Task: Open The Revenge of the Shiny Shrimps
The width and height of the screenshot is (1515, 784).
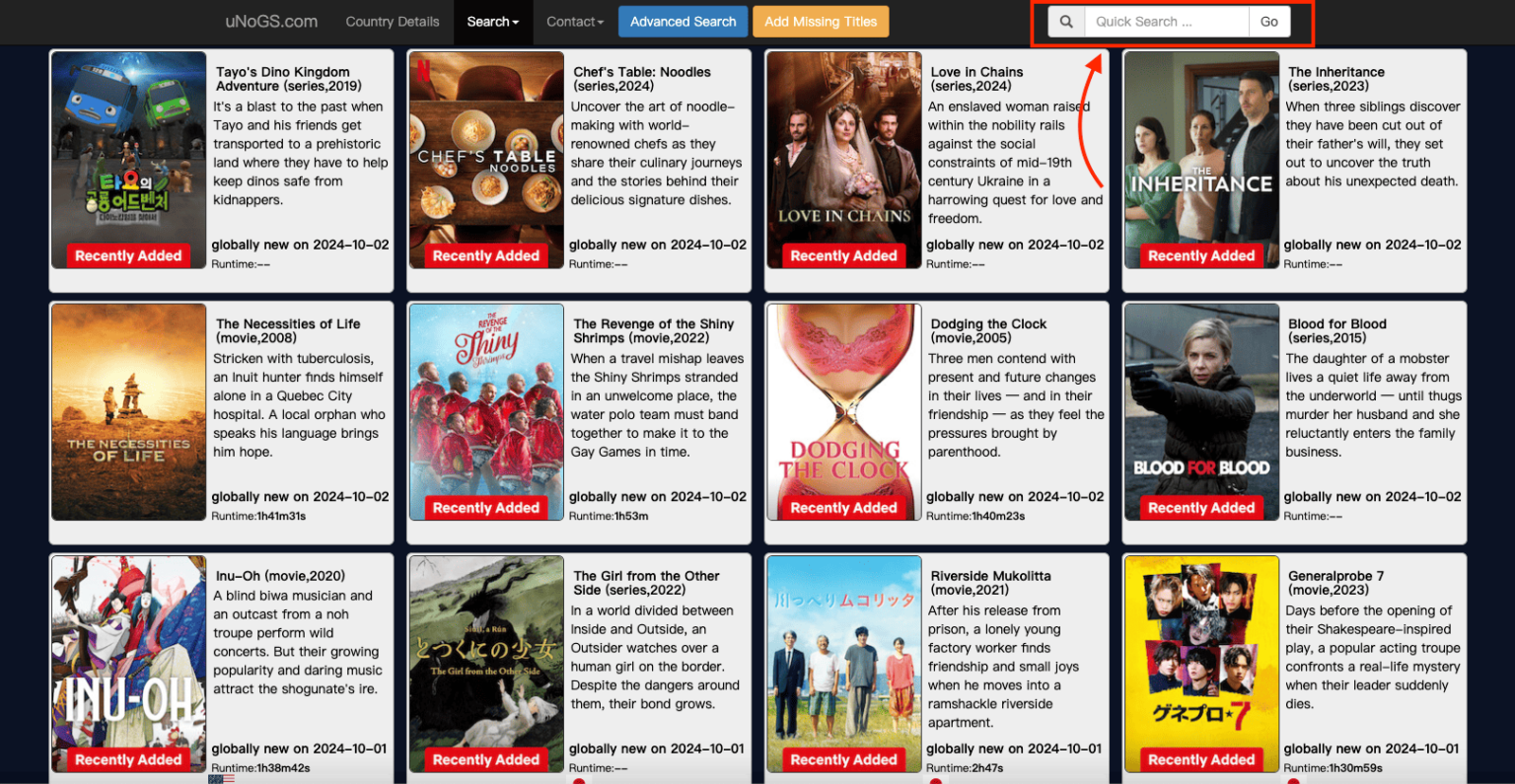Action: point(486,411)
